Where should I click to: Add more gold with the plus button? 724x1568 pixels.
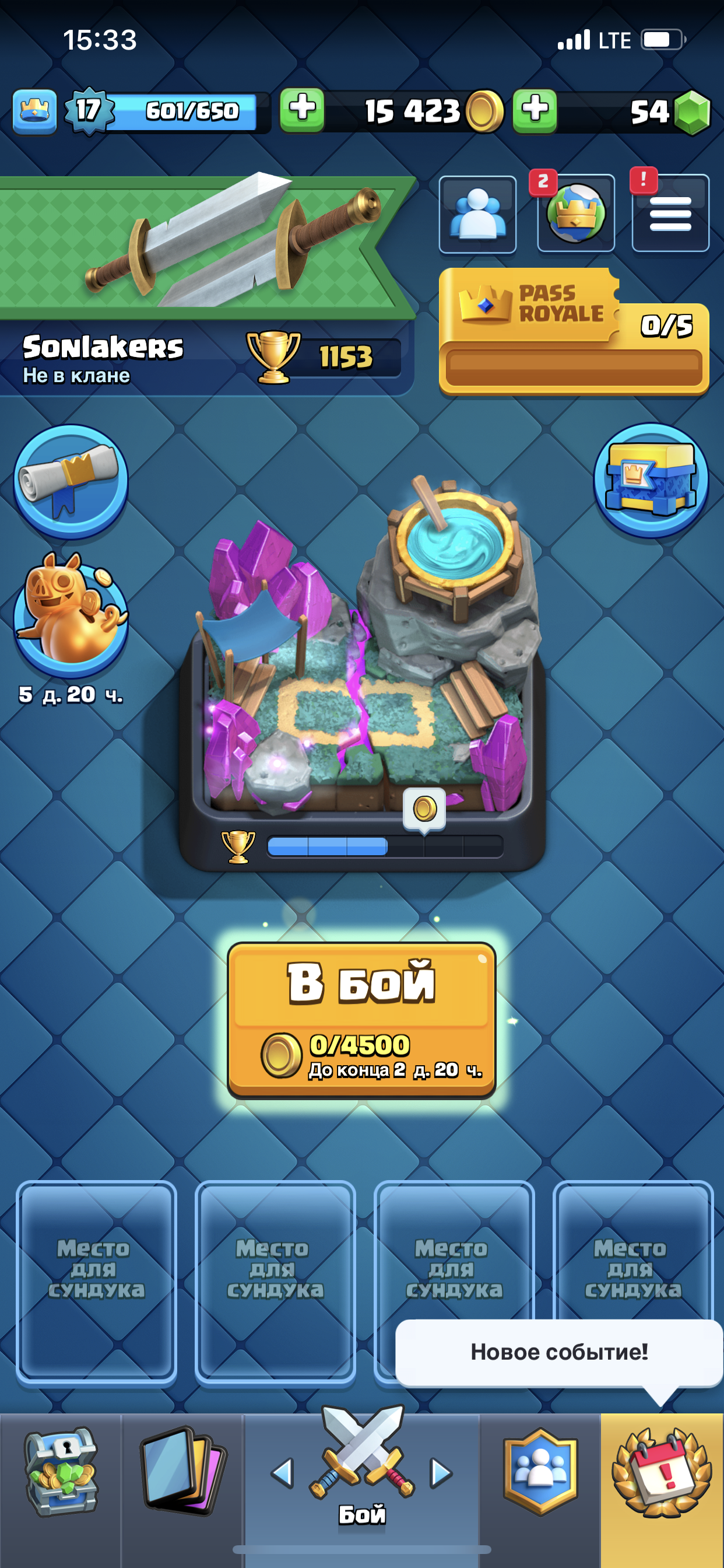302,111
